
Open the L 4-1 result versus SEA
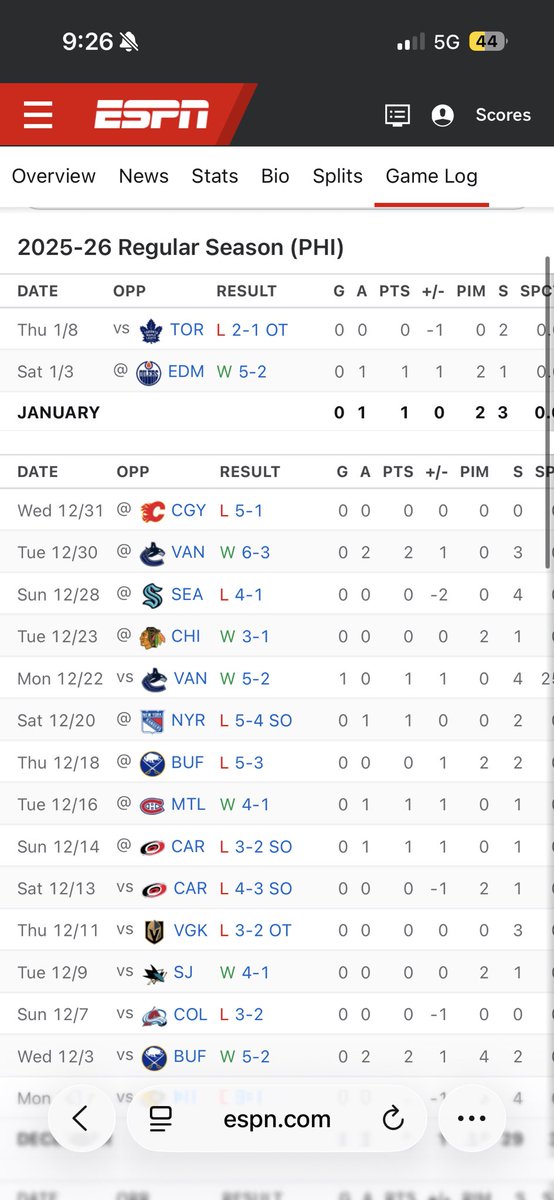click(241, 594)
